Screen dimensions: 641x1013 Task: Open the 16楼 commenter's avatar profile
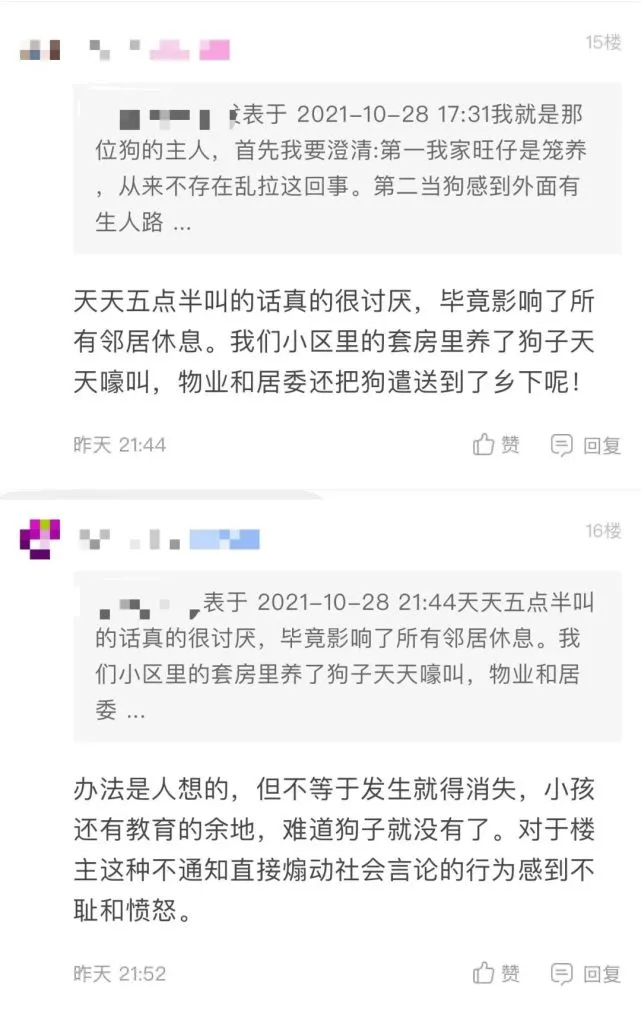40,539
